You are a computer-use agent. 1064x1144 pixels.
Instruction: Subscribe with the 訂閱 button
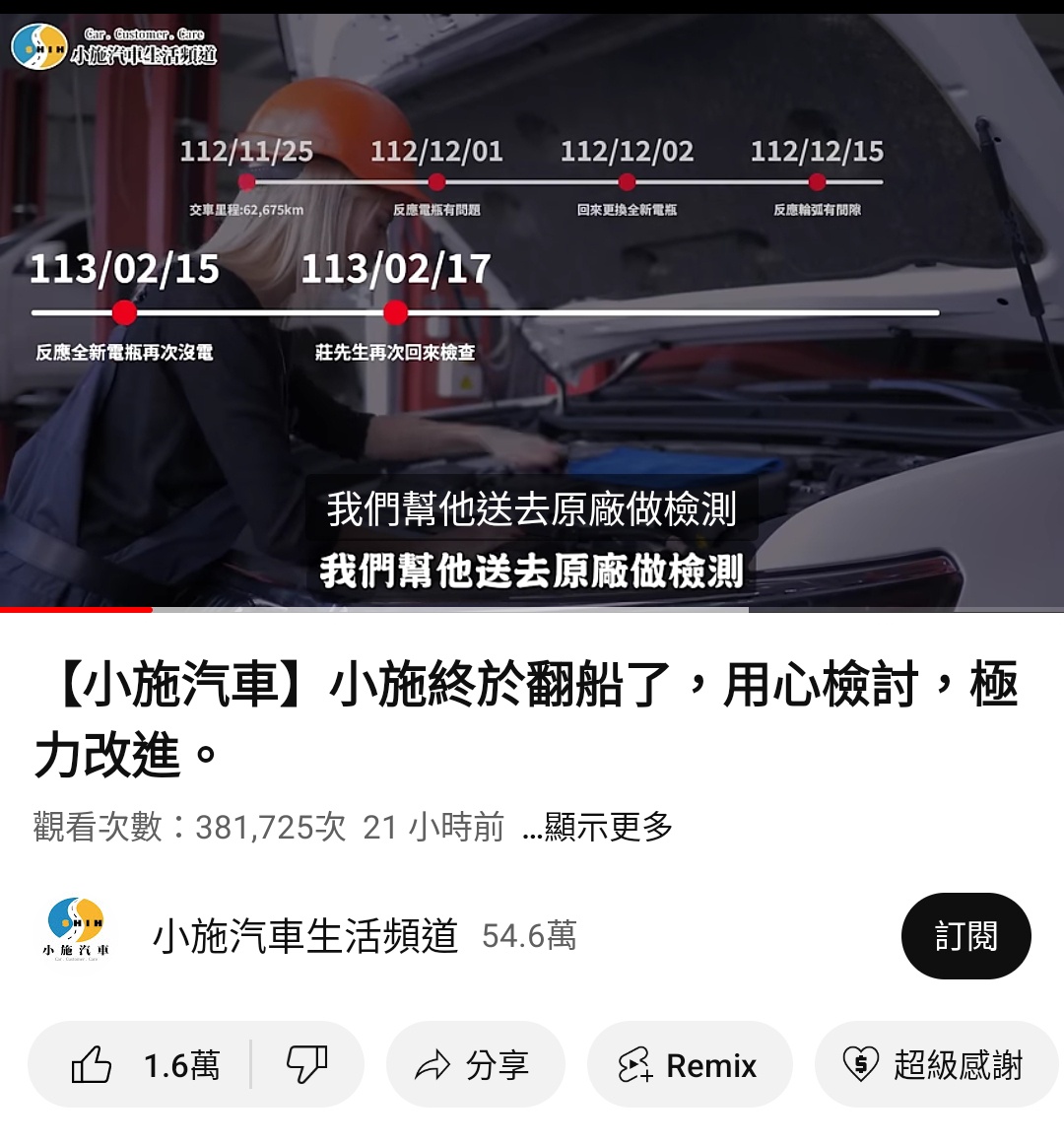coord(965,936)
